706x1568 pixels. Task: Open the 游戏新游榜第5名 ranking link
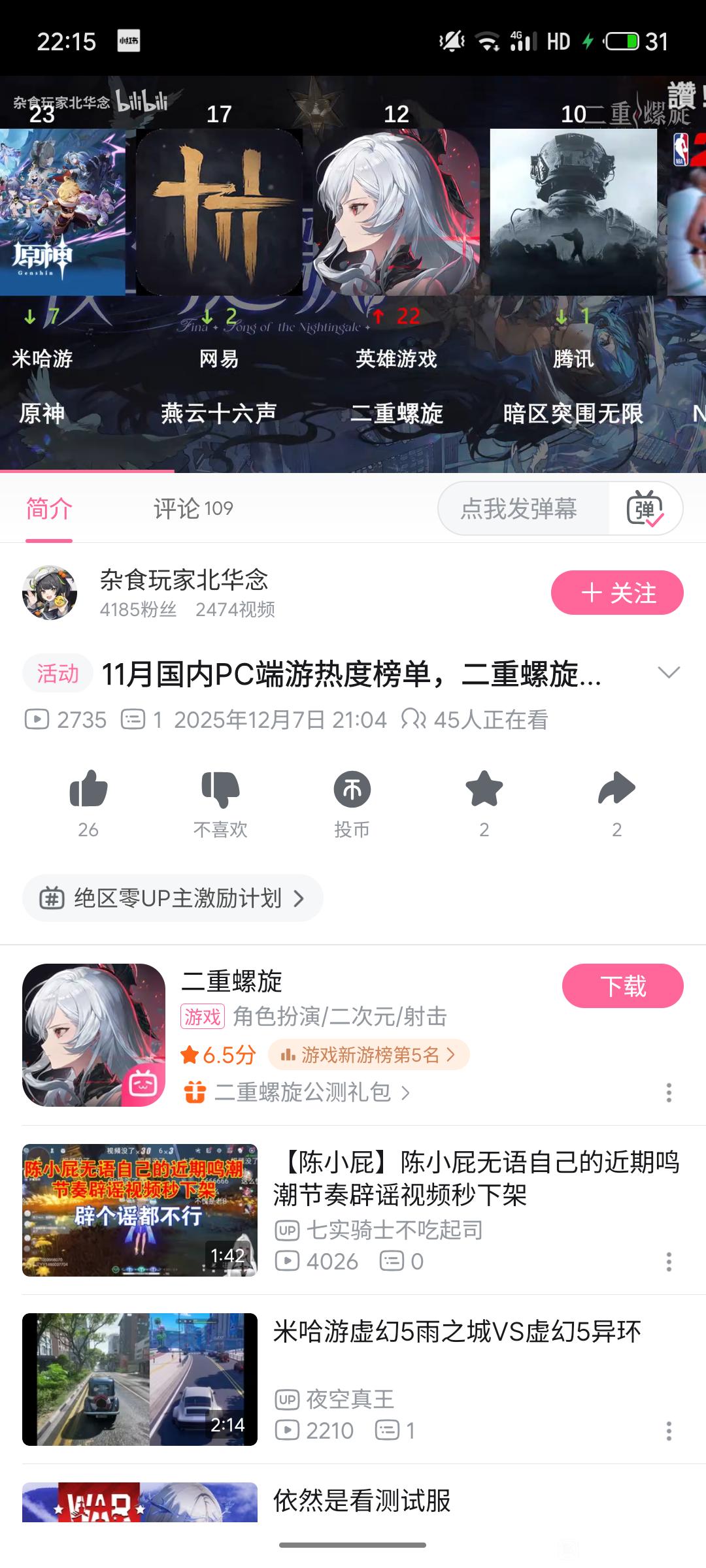click(x=369, y=1054)
